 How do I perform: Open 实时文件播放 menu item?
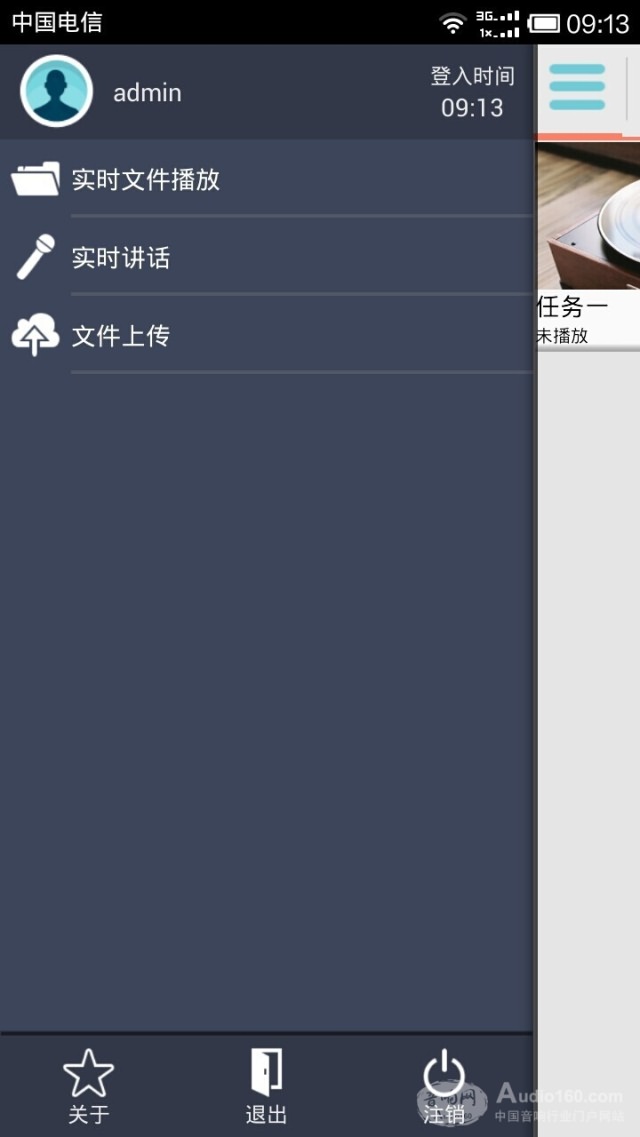pos(145,180)
